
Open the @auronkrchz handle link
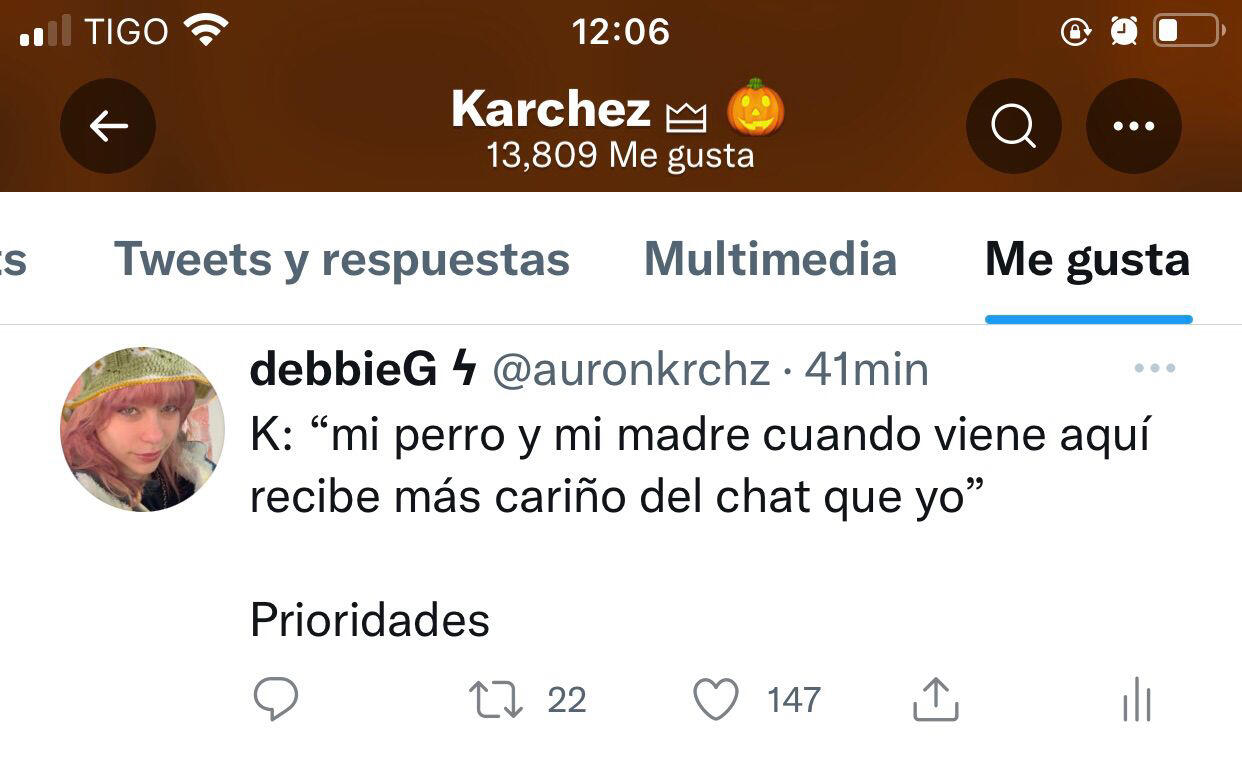point(631,371)
